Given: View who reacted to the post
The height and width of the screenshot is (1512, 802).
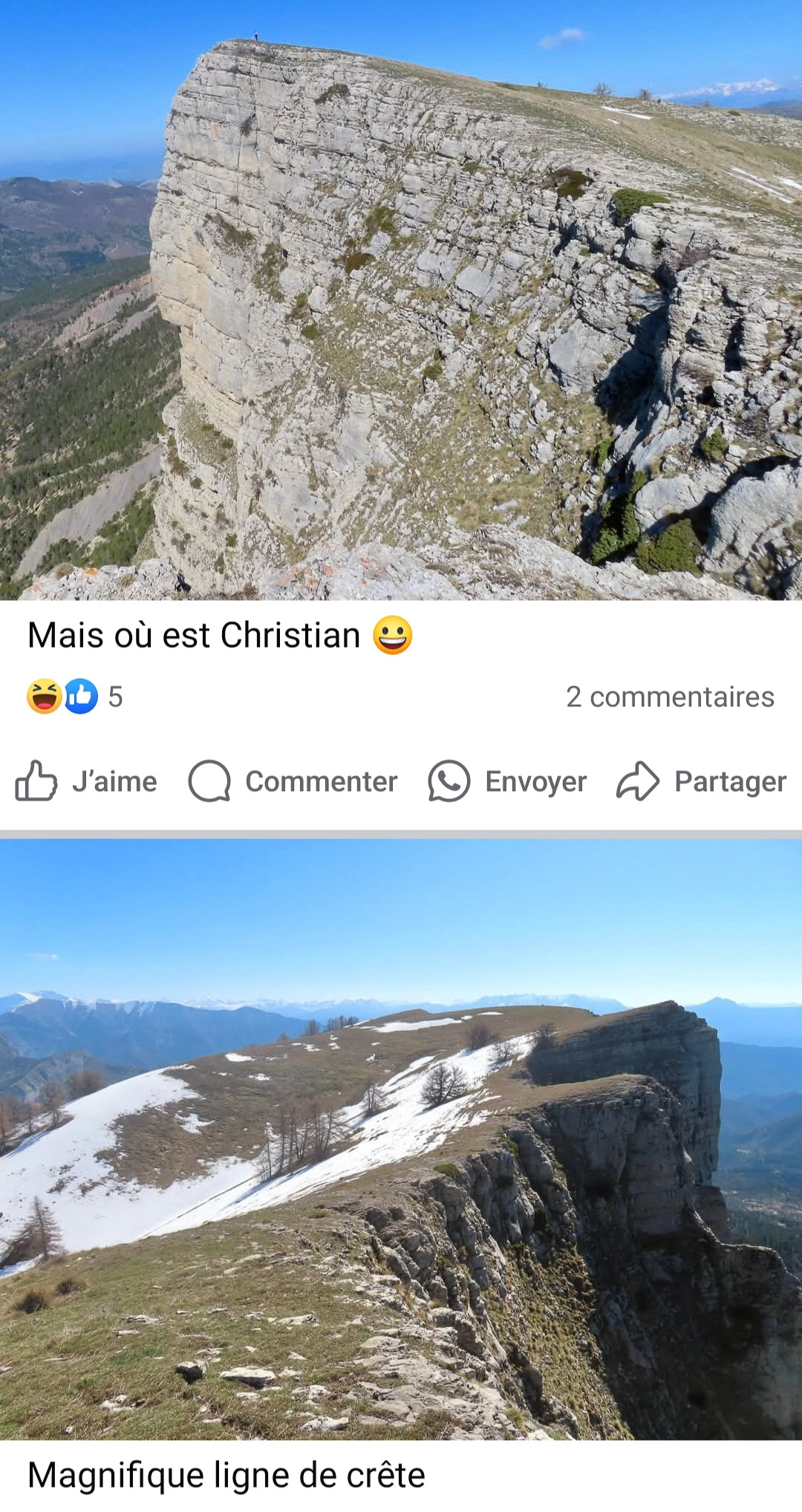Looking at the screenshot, I should 74,697.
